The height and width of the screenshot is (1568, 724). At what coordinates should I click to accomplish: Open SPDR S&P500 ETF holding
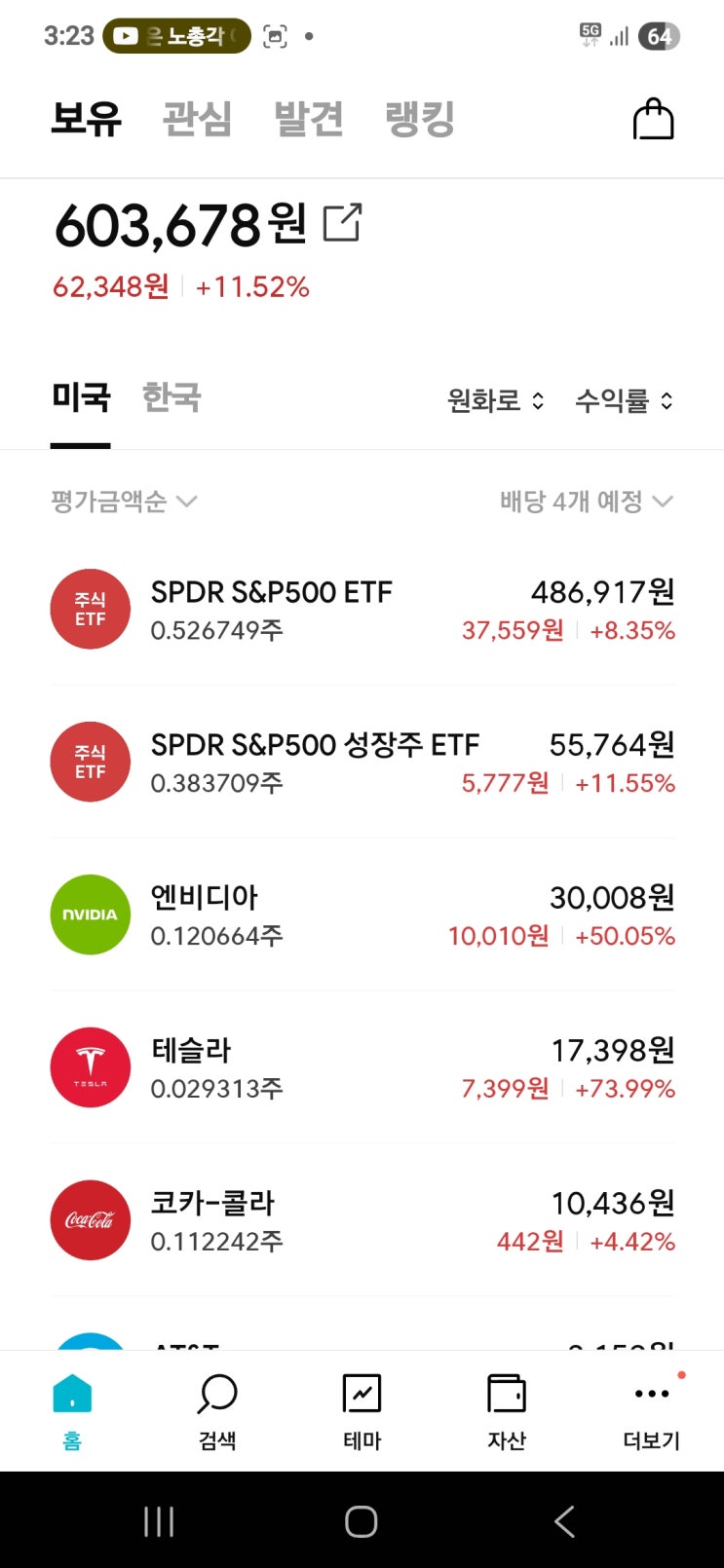pyautogui.click(x=362, y=610)
